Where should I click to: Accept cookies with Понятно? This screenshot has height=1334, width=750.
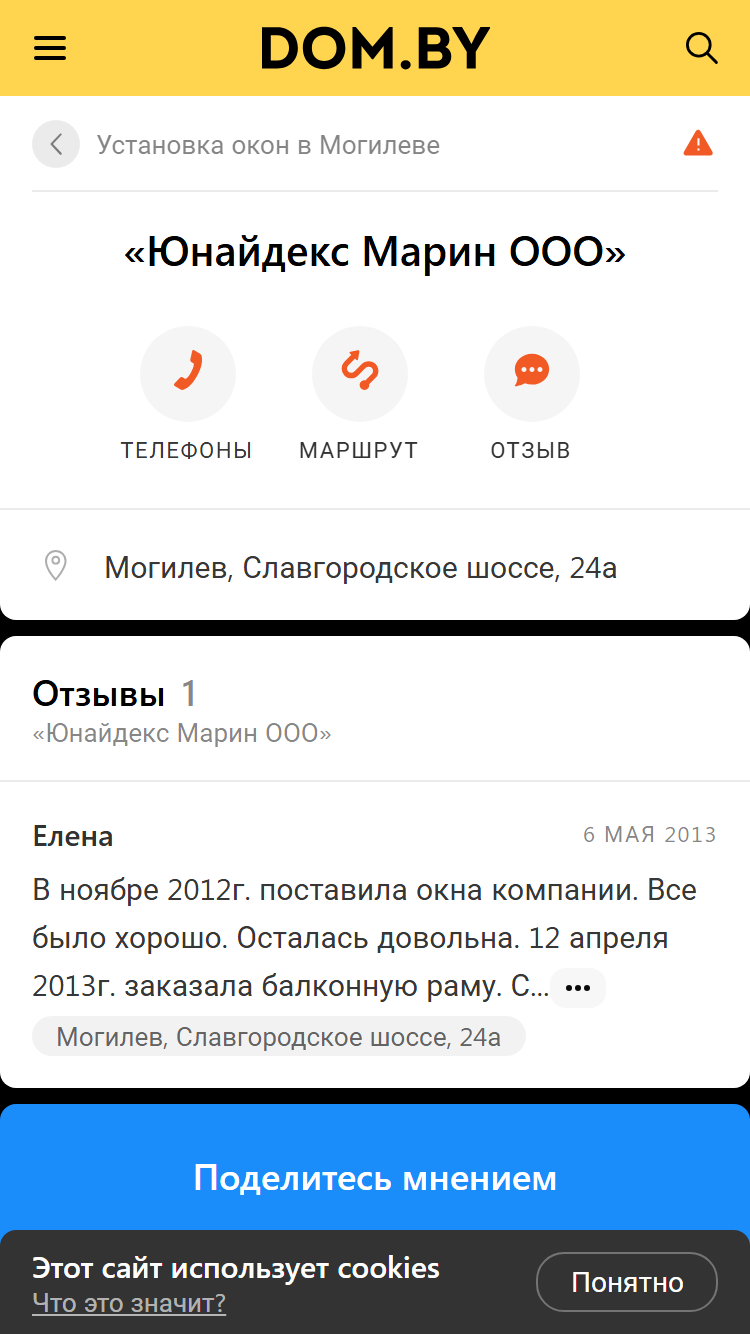(627, 1282)
